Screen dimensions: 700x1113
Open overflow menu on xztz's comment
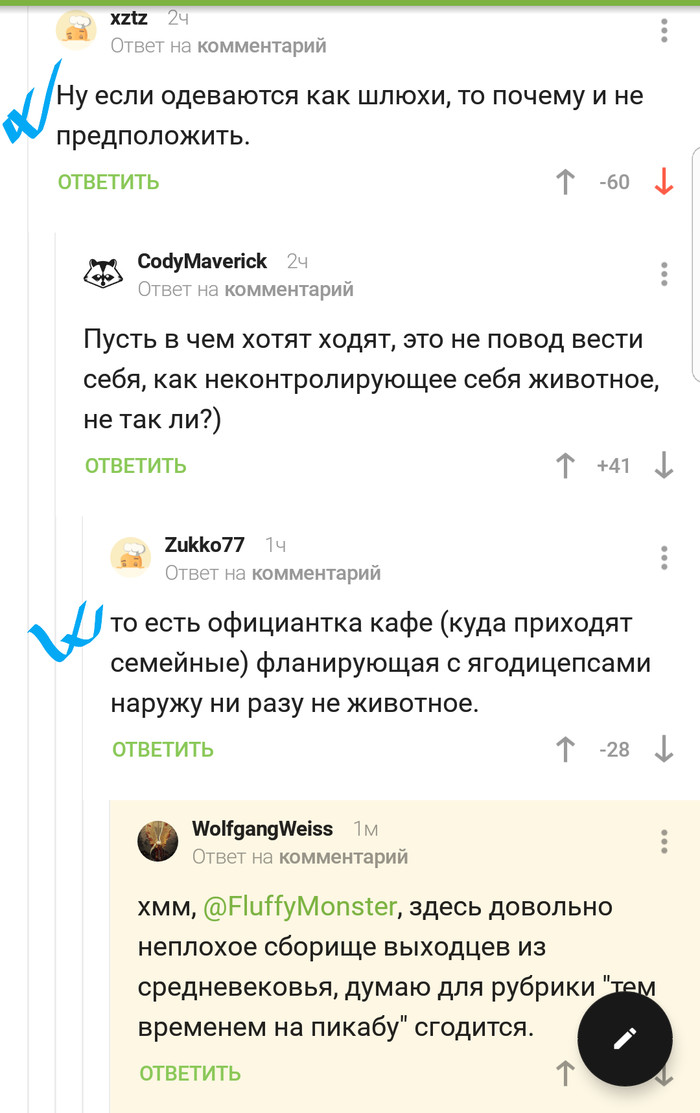click(665, 31)
